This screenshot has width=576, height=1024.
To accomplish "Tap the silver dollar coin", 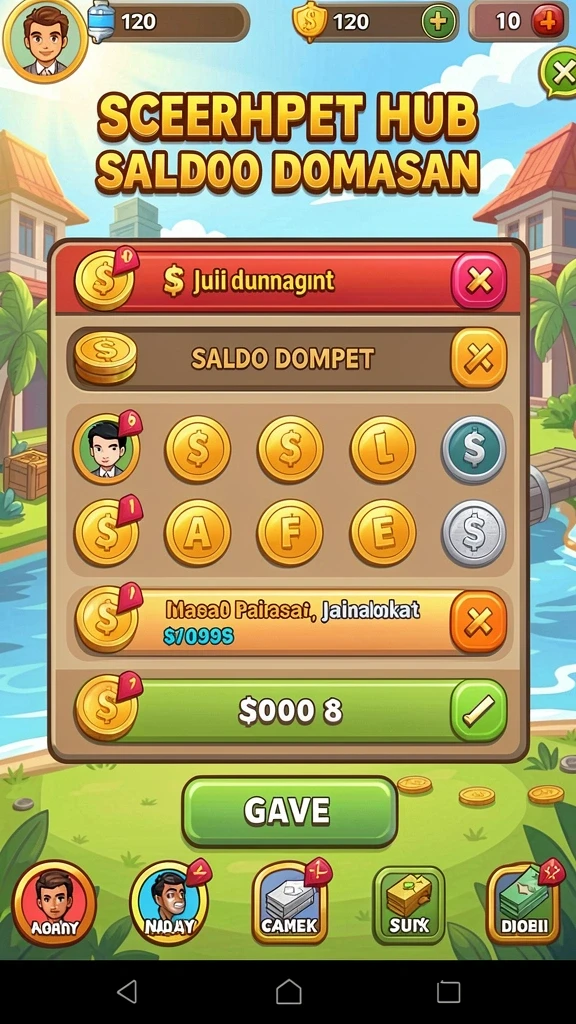I will click(x=474, y=533).
